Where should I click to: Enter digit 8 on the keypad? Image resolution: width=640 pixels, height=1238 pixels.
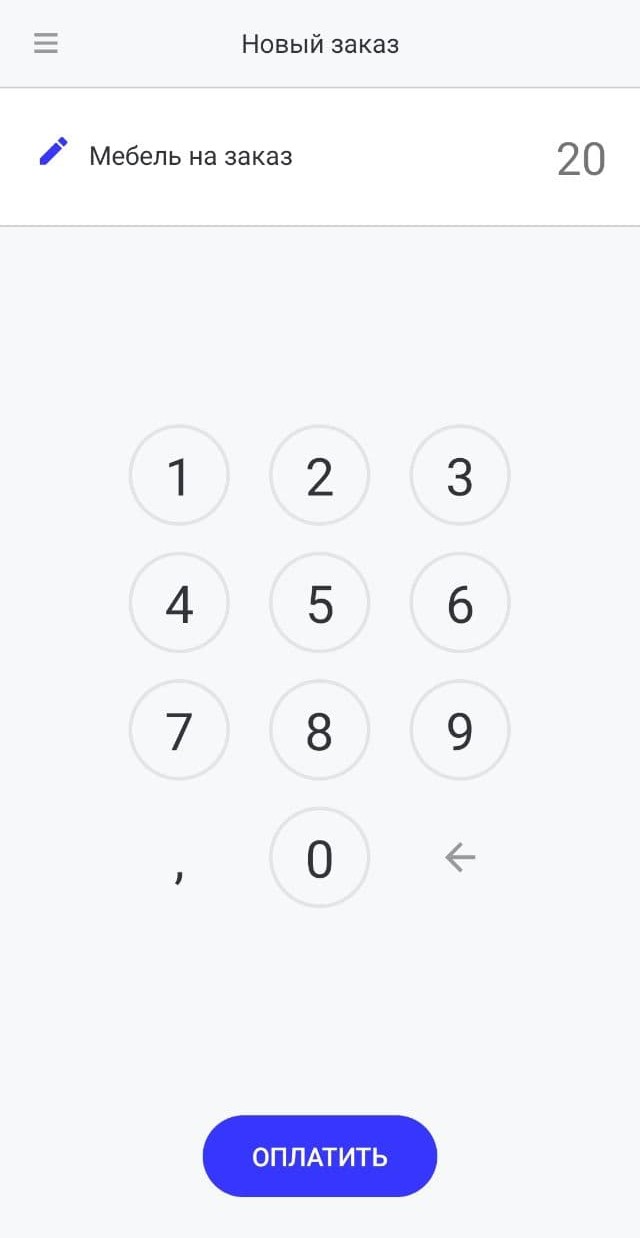pyautogui.click(x=320, y=730)
